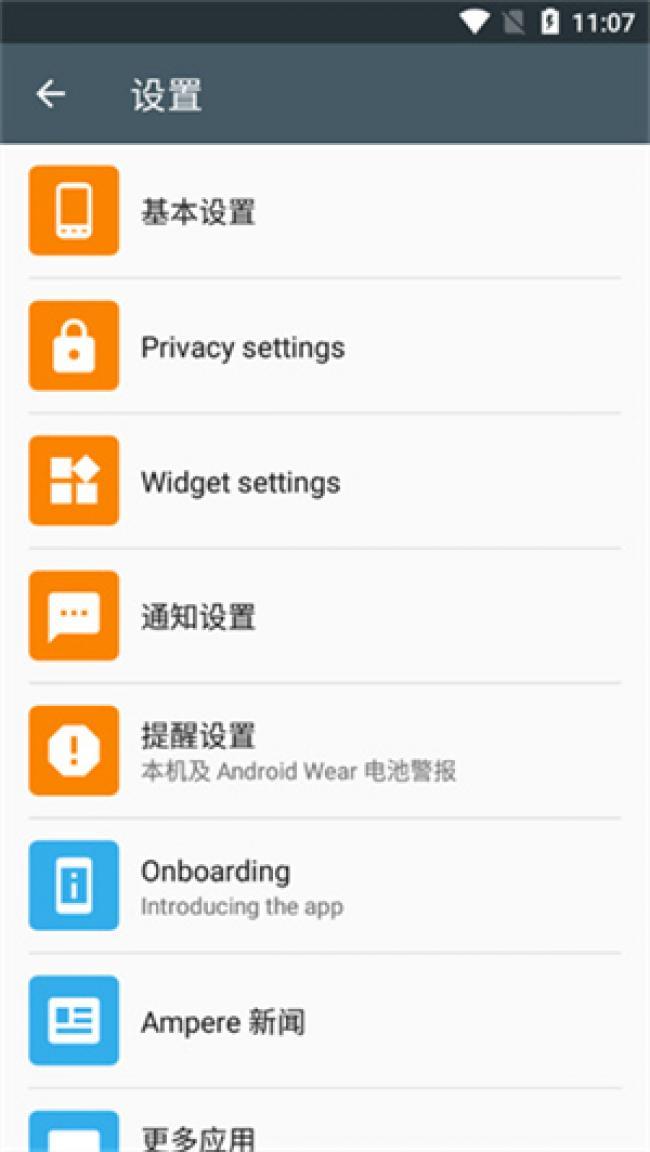Open Privacy settings

tap(325, 346)
